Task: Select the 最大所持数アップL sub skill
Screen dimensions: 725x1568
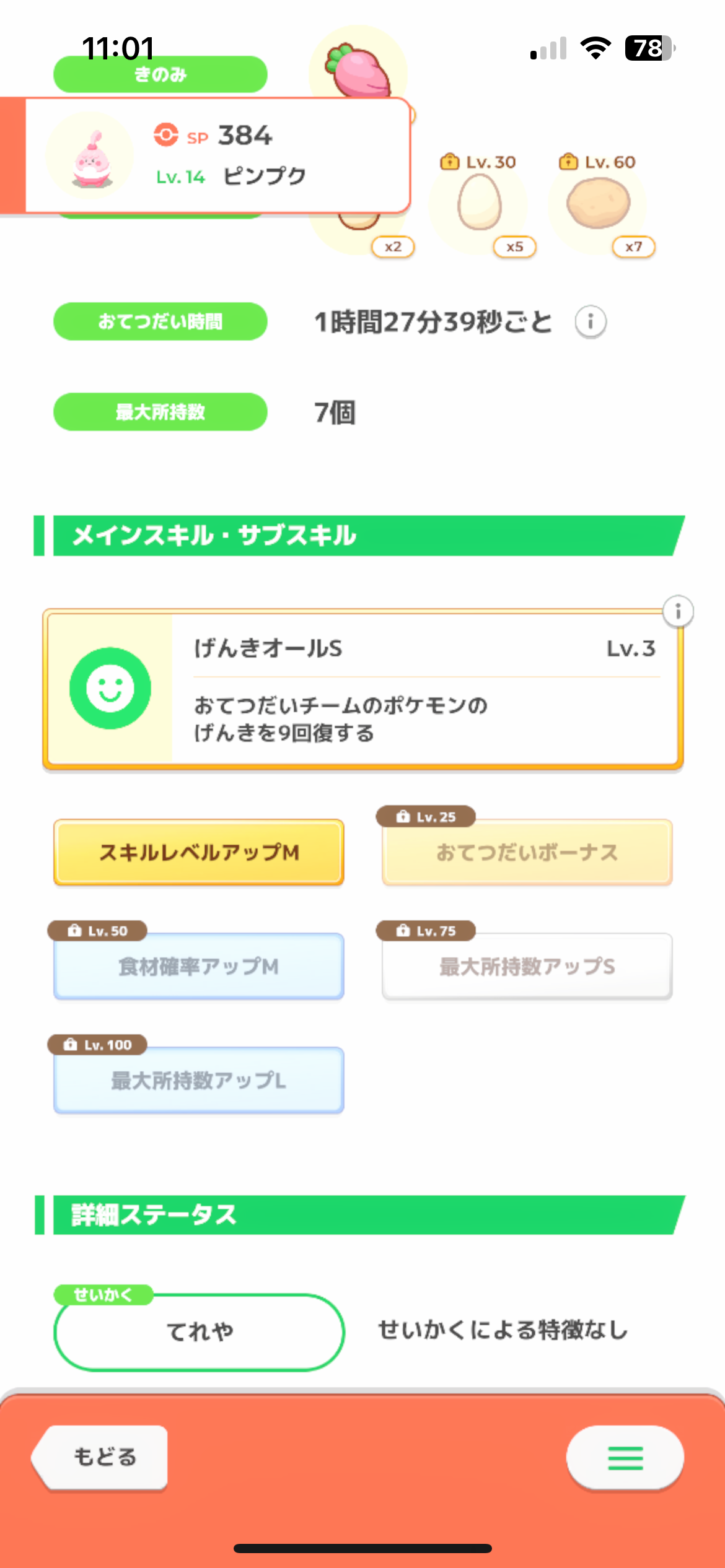Action: click(199, 1081)
